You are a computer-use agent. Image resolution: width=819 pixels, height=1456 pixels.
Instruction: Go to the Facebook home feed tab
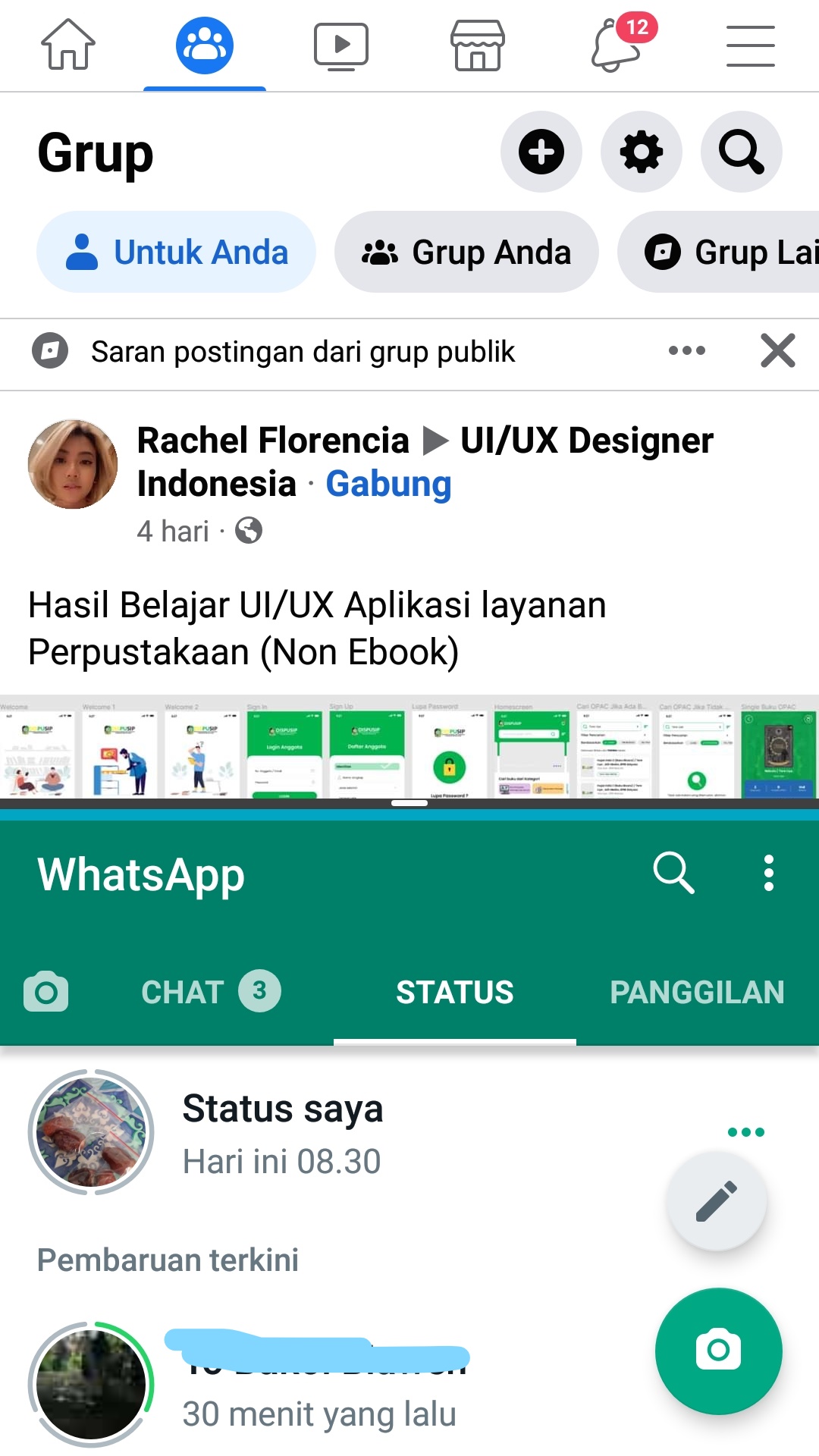(68, 45)
